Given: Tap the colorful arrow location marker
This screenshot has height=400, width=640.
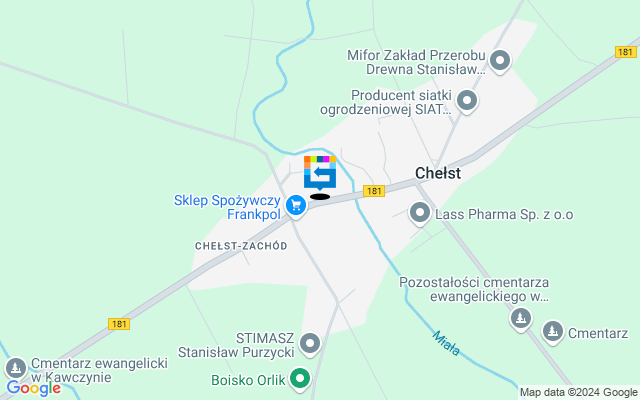Looking at the screenshot, I should 319,172.
